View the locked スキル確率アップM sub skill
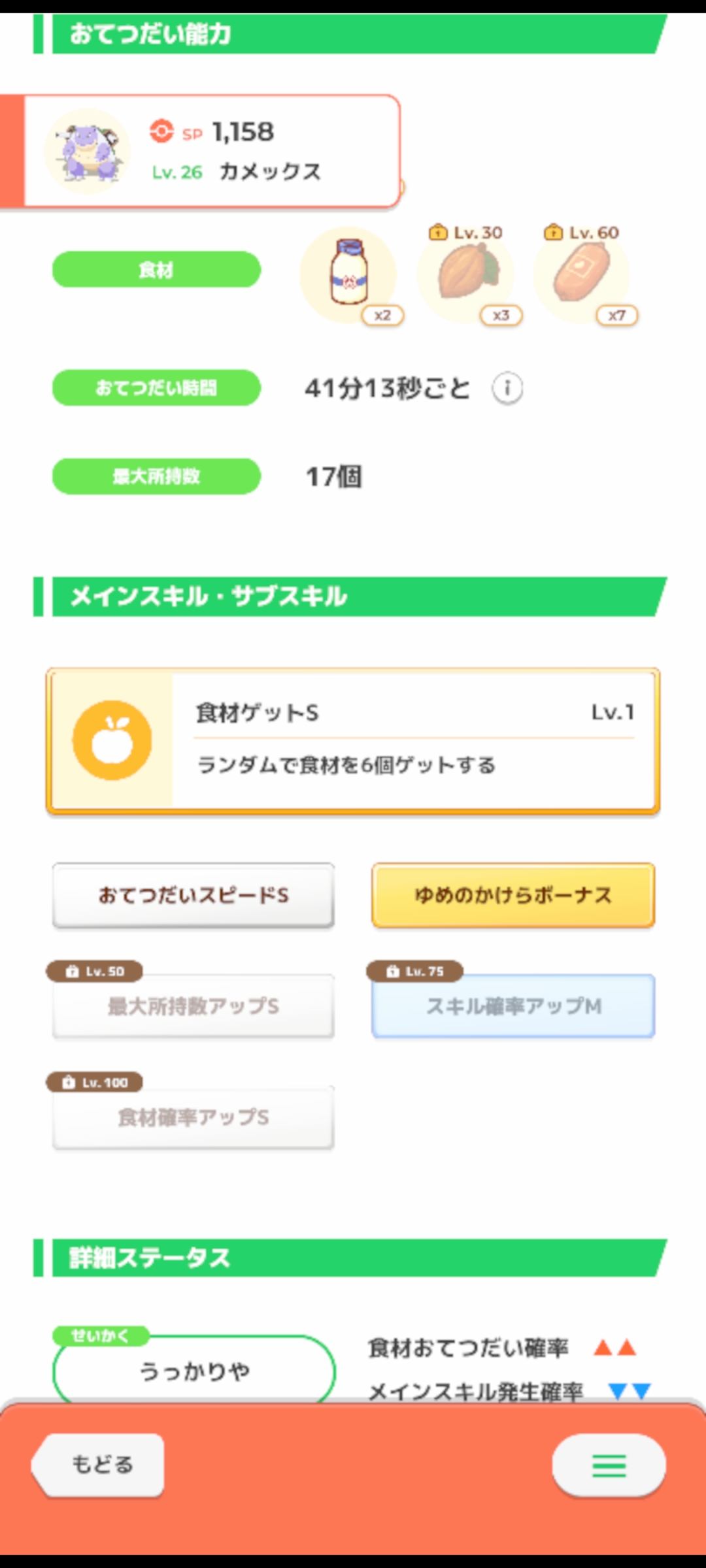This screenshot has width=706, height=1568. [x=513, y=1006]
